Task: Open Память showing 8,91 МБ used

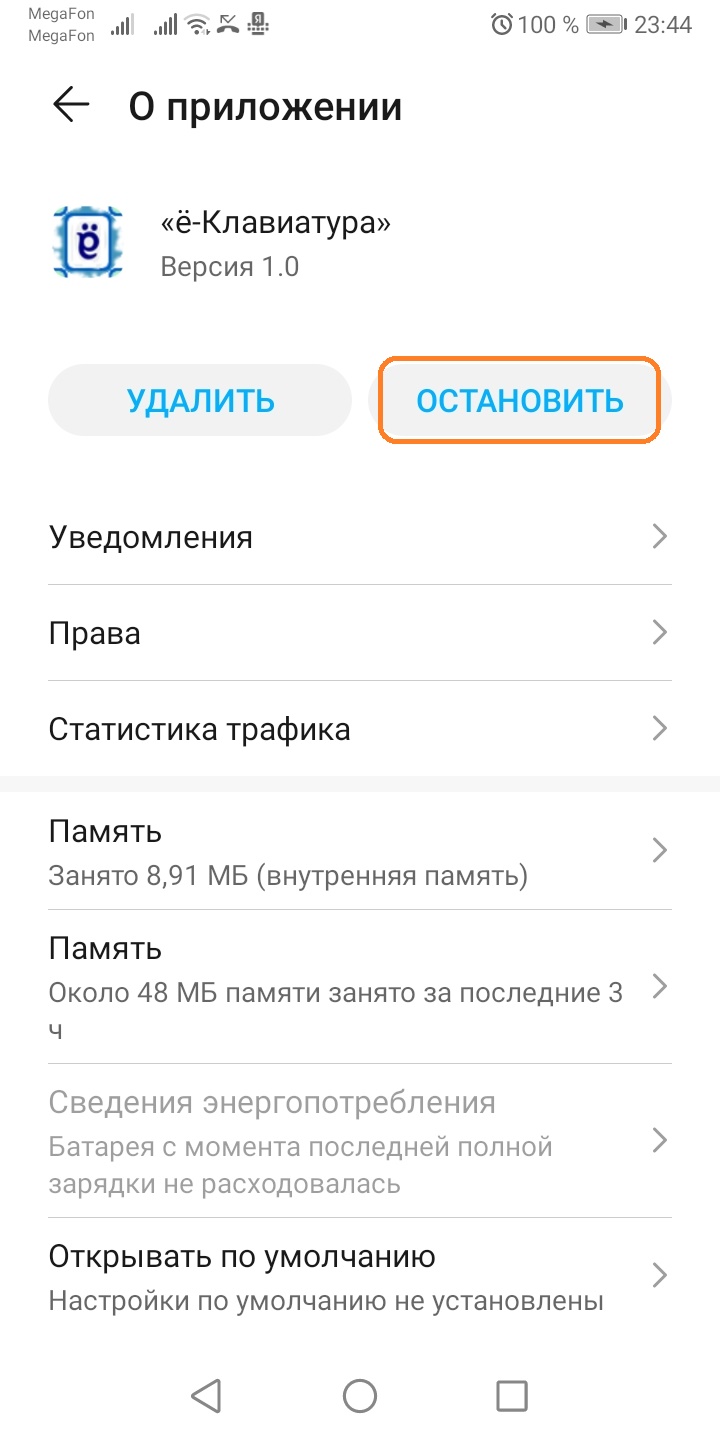Action: click(x=360, y=852)
